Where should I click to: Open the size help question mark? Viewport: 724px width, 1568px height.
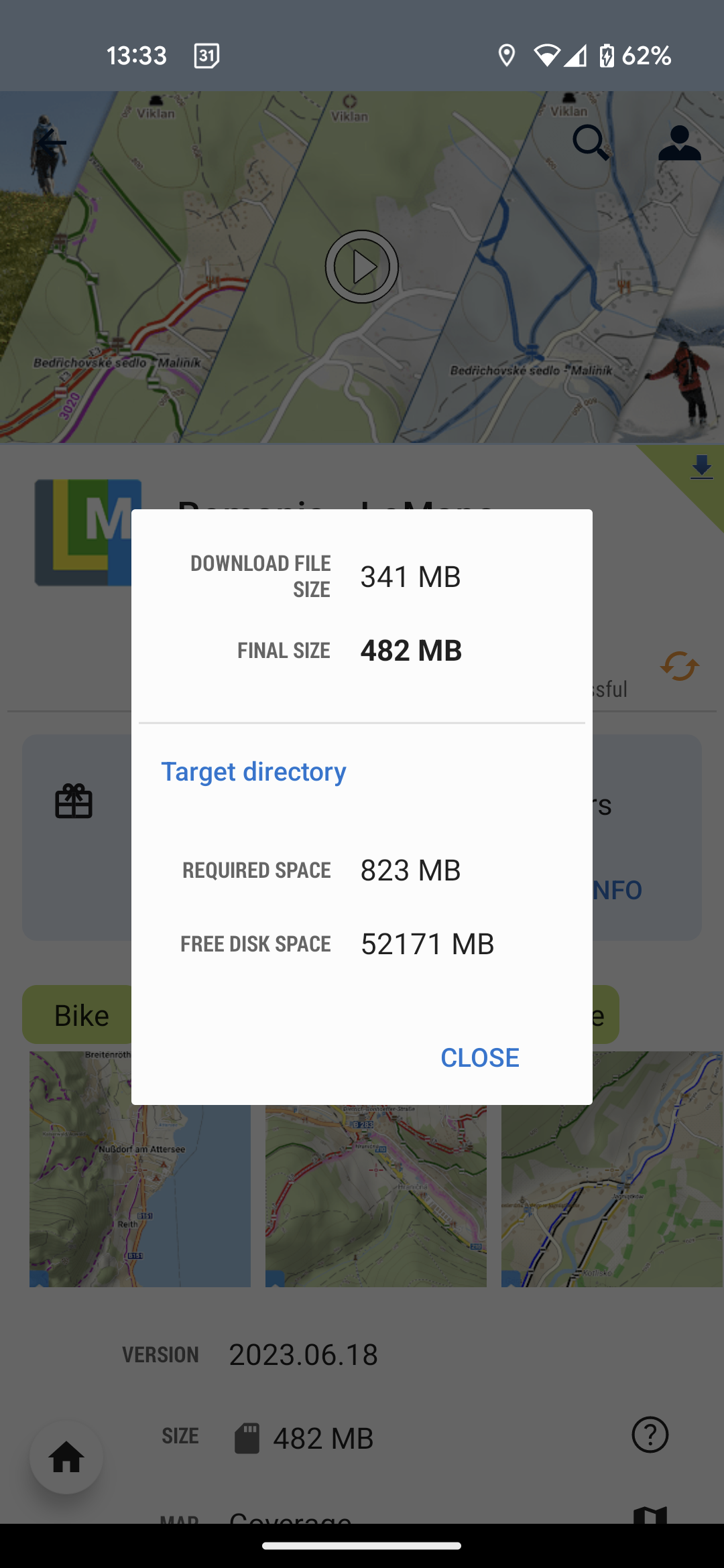[650, 1435]
